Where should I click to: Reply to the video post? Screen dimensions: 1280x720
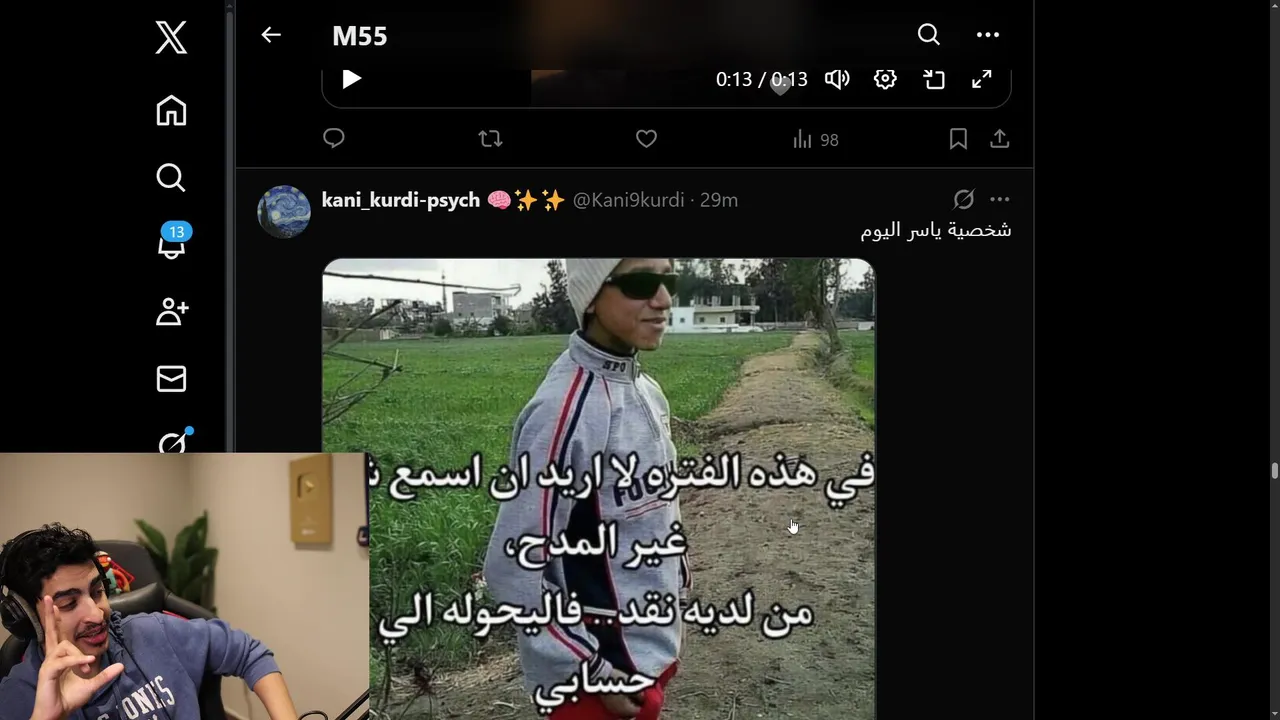pos(334,139)
